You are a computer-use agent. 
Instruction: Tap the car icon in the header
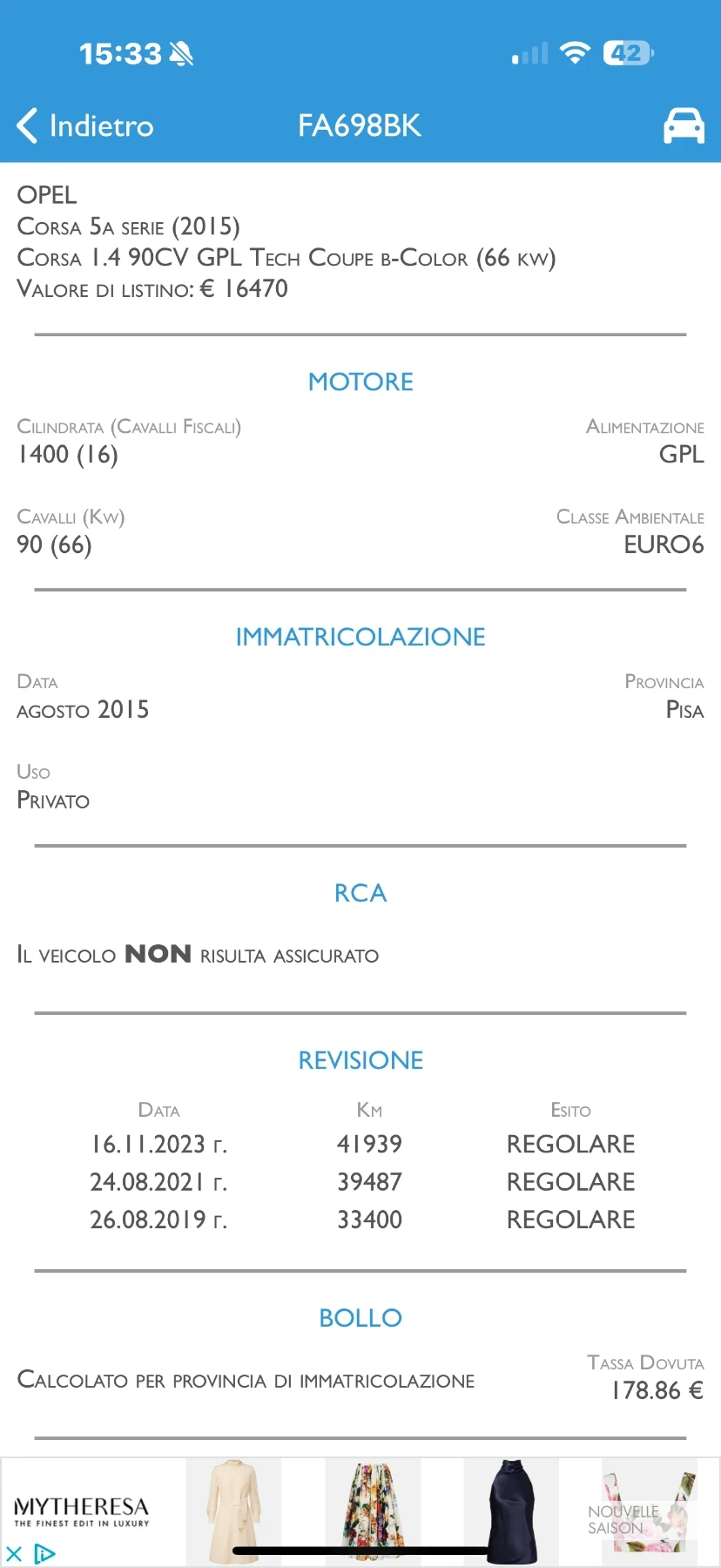click(x=684, y=126)
